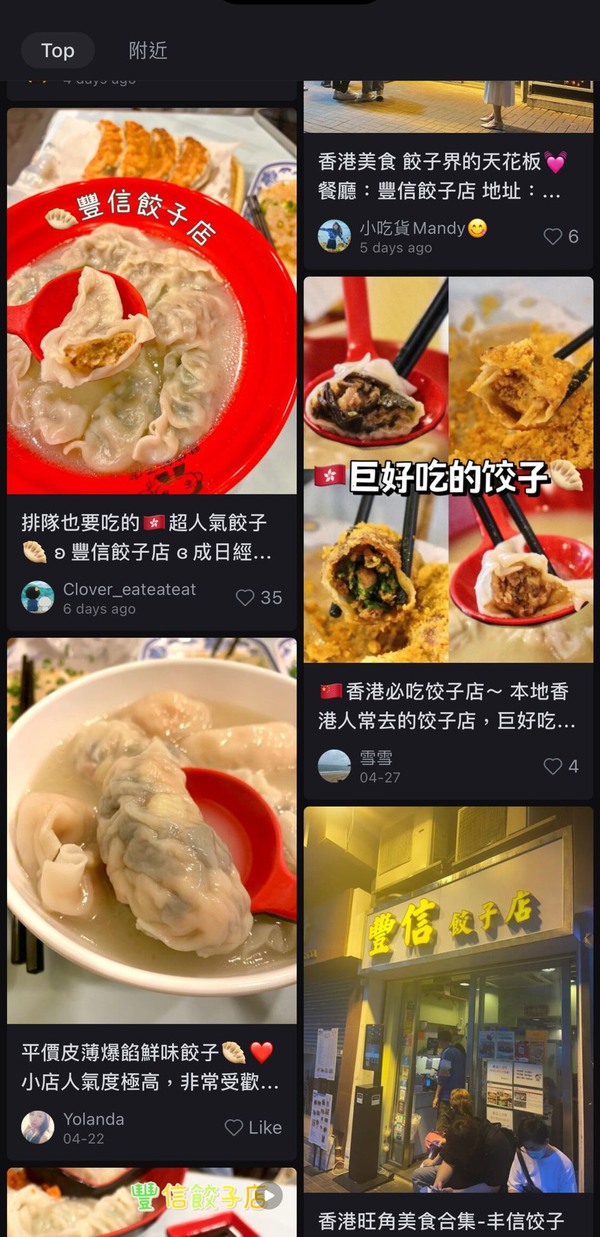Open the 香港旺角美食合集 storefront post
Screen dimensions: 600x1237
click(448, 1000)
